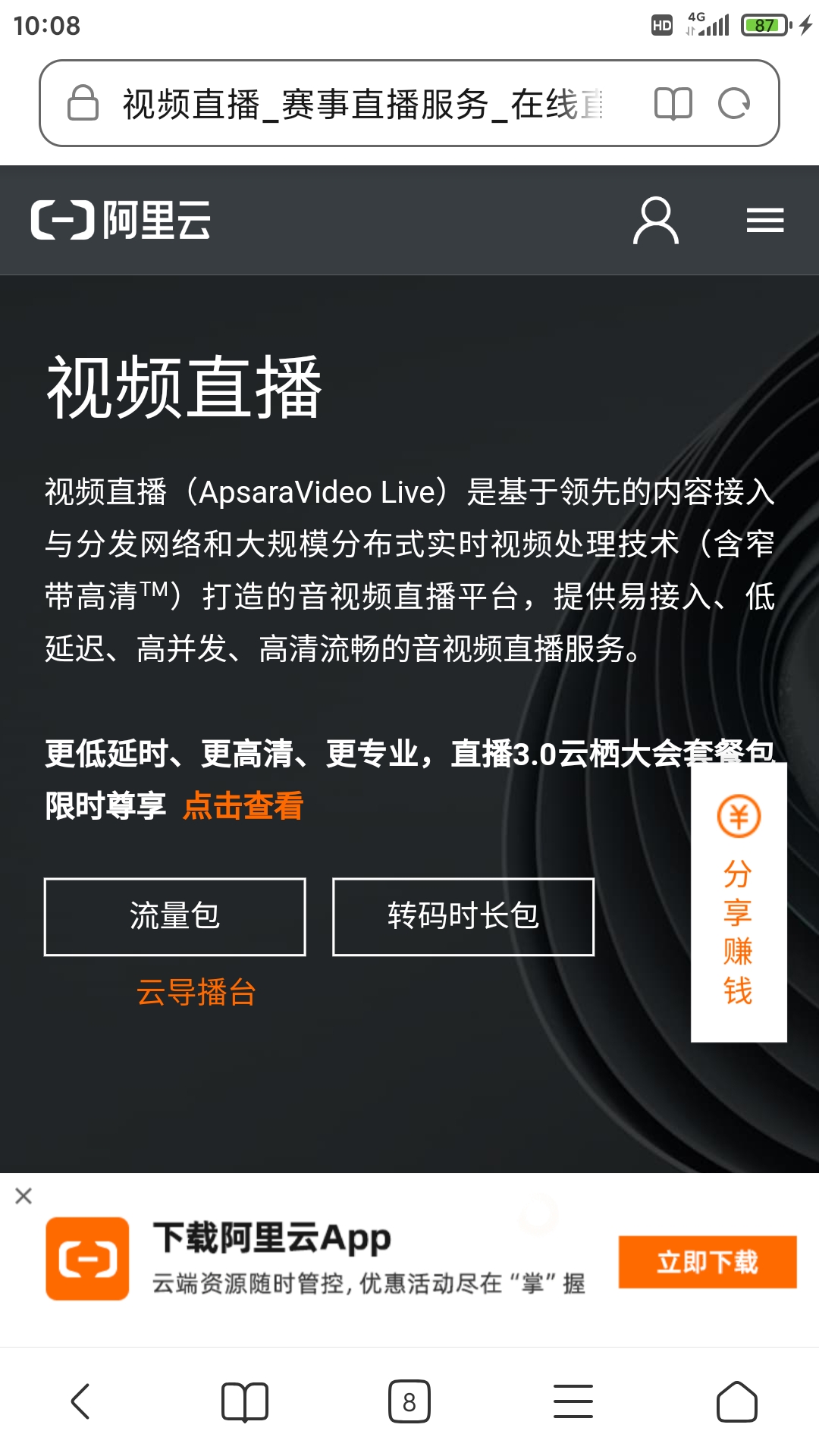Go to the browser home page

(736, 1401)
